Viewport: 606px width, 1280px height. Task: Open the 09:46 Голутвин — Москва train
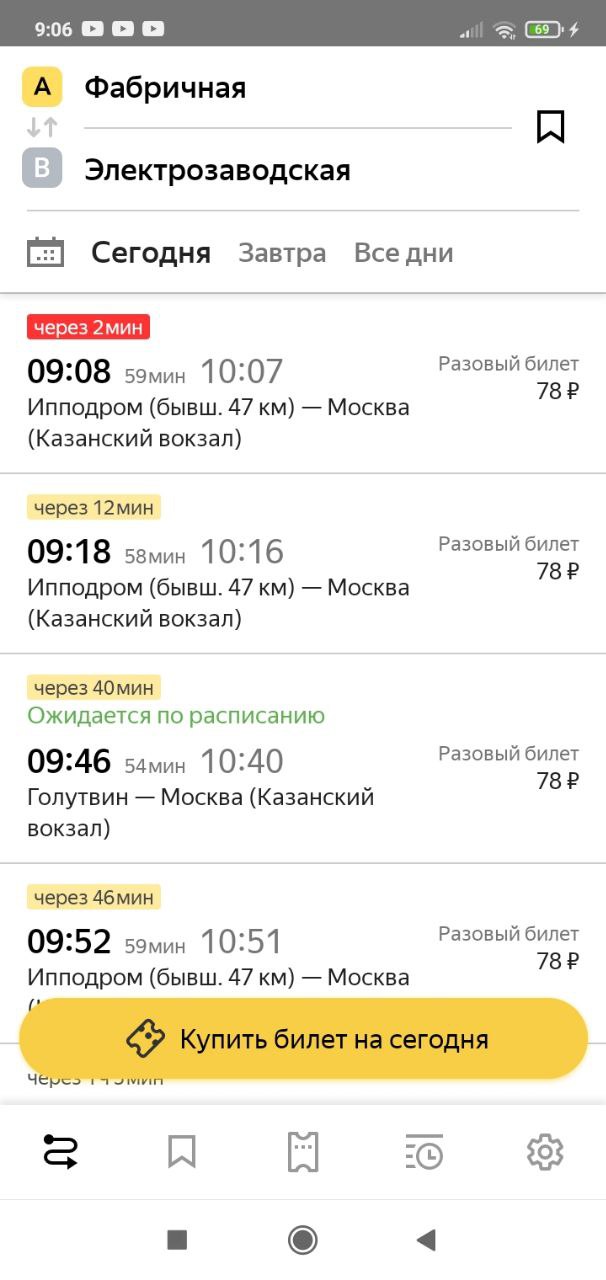[303, 759]
